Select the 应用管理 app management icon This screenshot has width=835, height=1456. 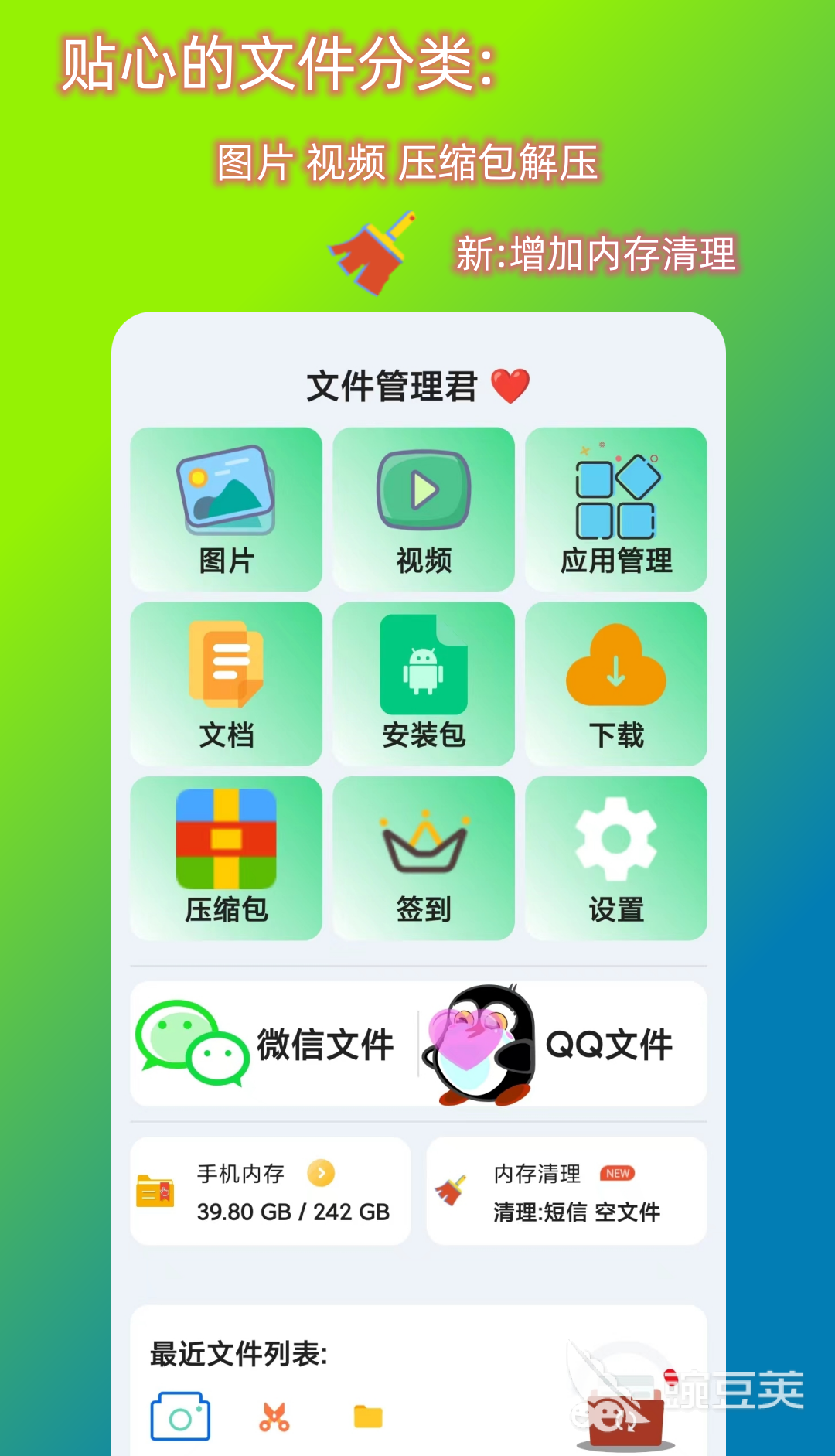(615, 489)
